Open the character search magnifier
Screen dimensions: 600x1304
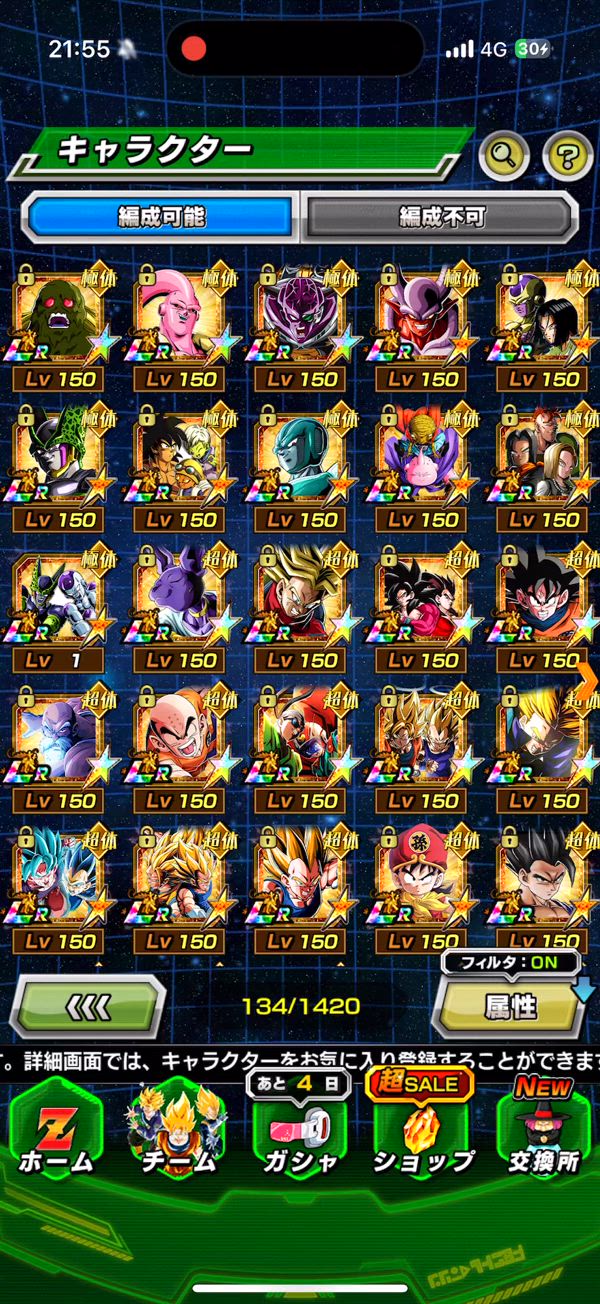[505, 154]
